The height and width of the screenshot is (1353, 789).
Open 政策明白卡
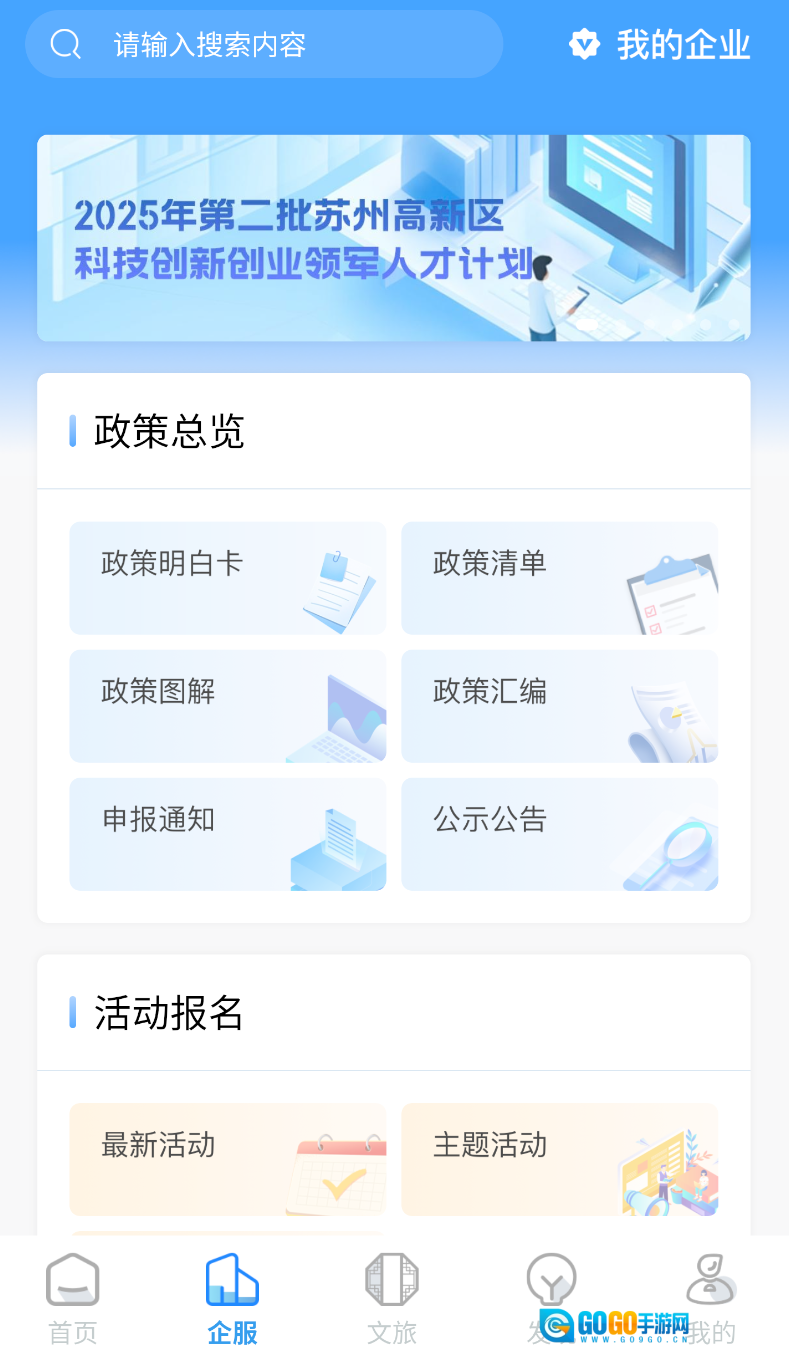pyautogui.click(x=228, y=578)
